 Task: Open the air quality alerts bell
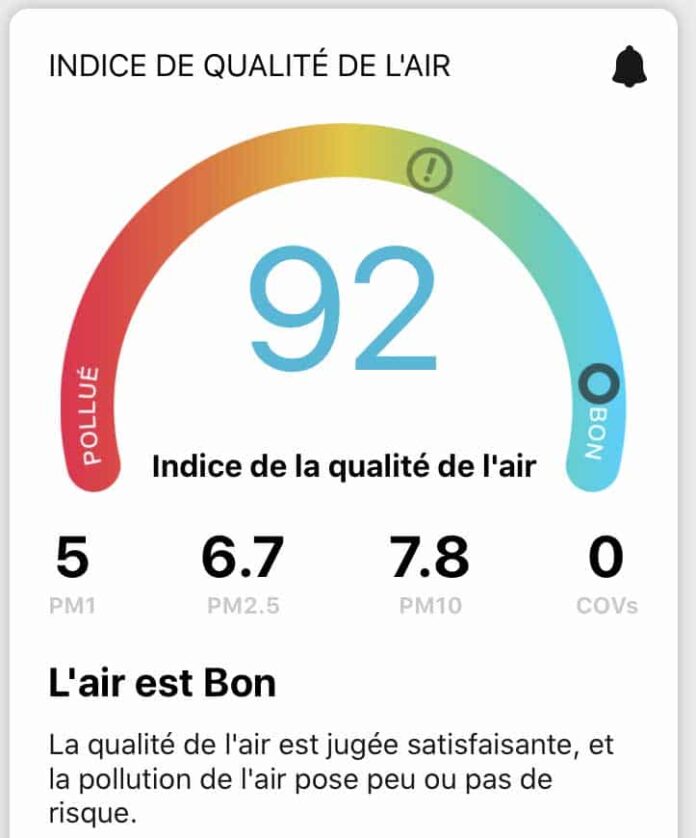(x=629, y=67)
